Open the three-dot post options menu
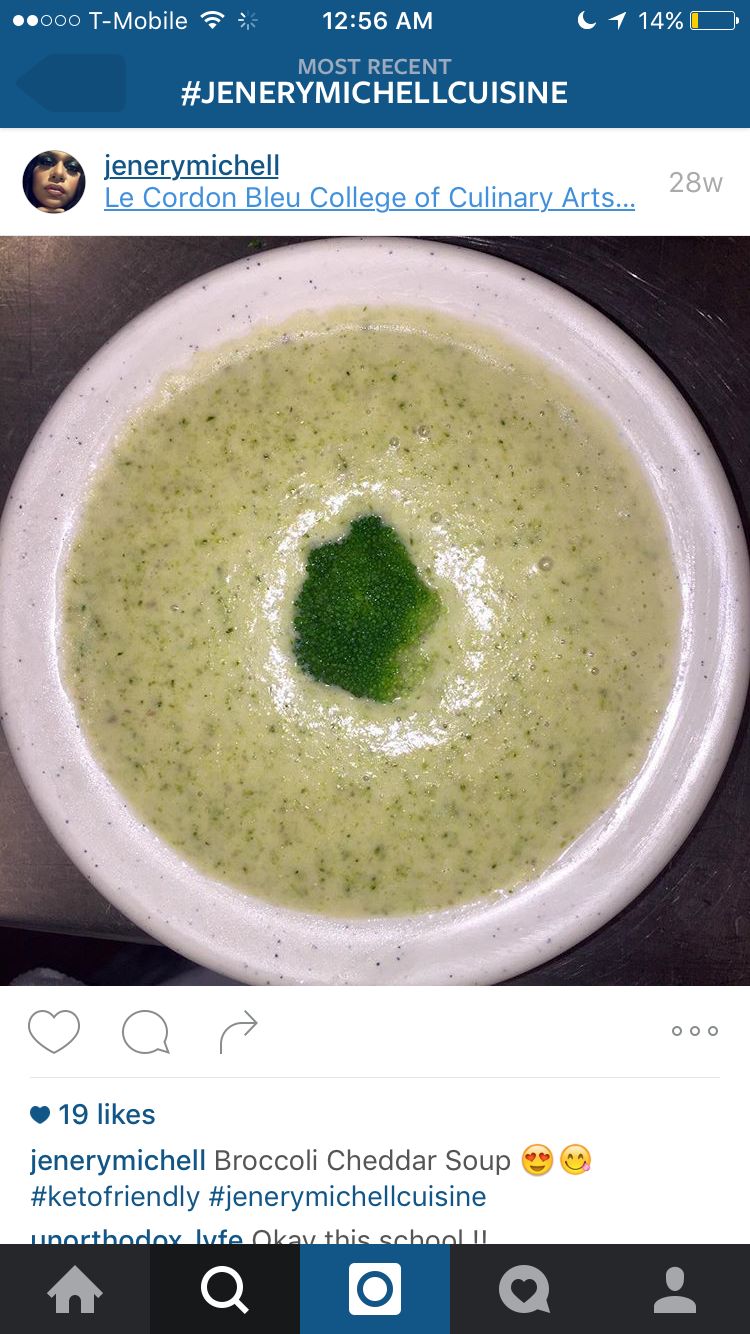Viewport: 750px width, 1334px height. pyautogui.click(x=694, y=1031)
